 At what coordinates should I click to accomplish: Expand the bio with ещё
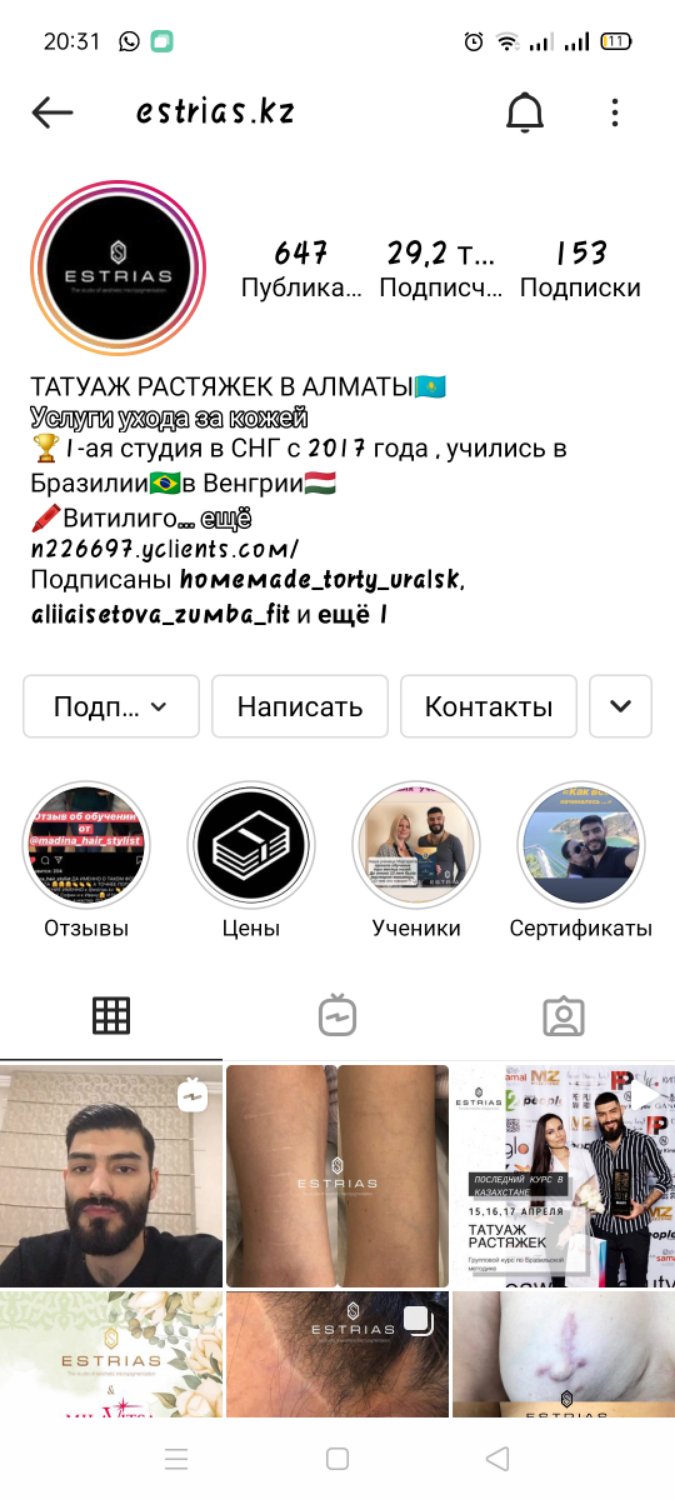tap(227, 518)
